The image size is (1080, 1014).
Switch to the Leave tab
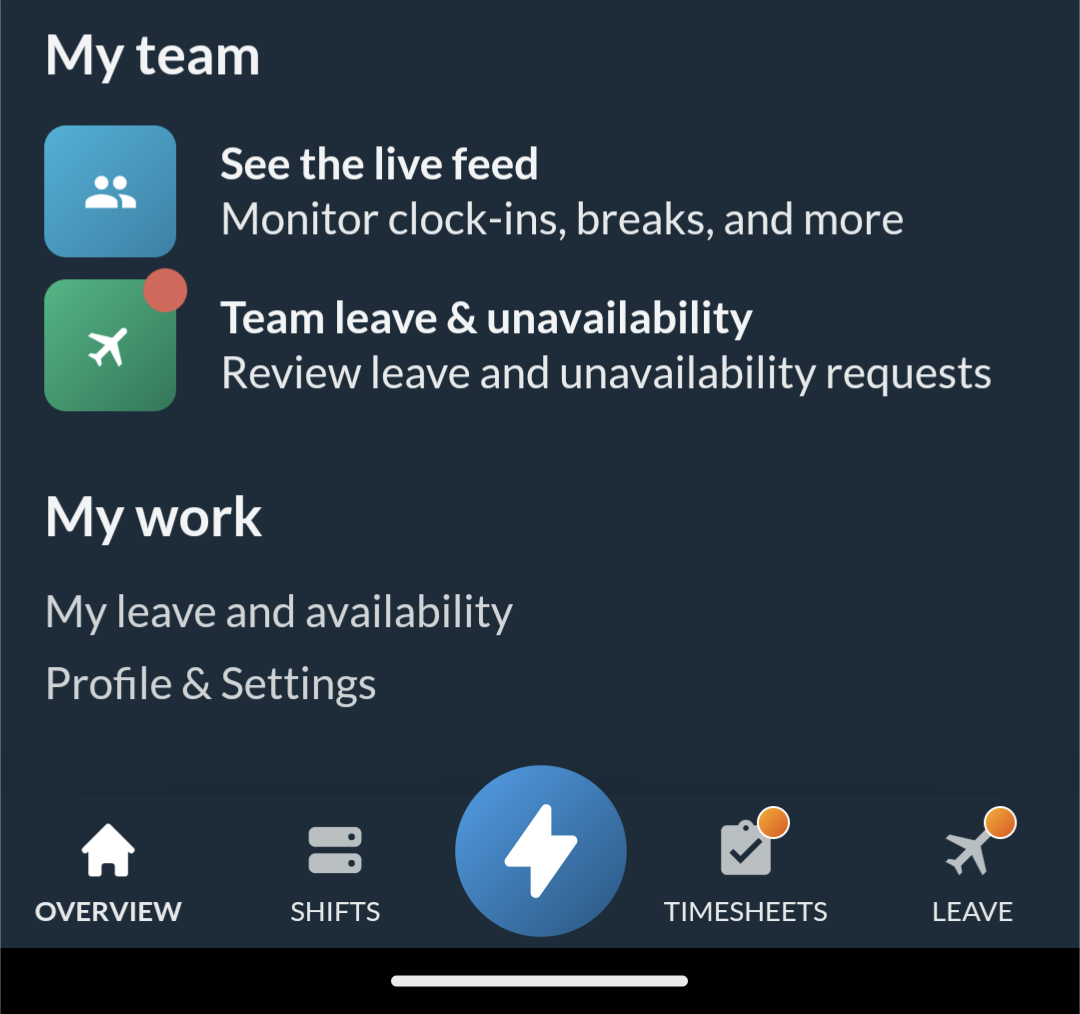[x=972, y=871]
